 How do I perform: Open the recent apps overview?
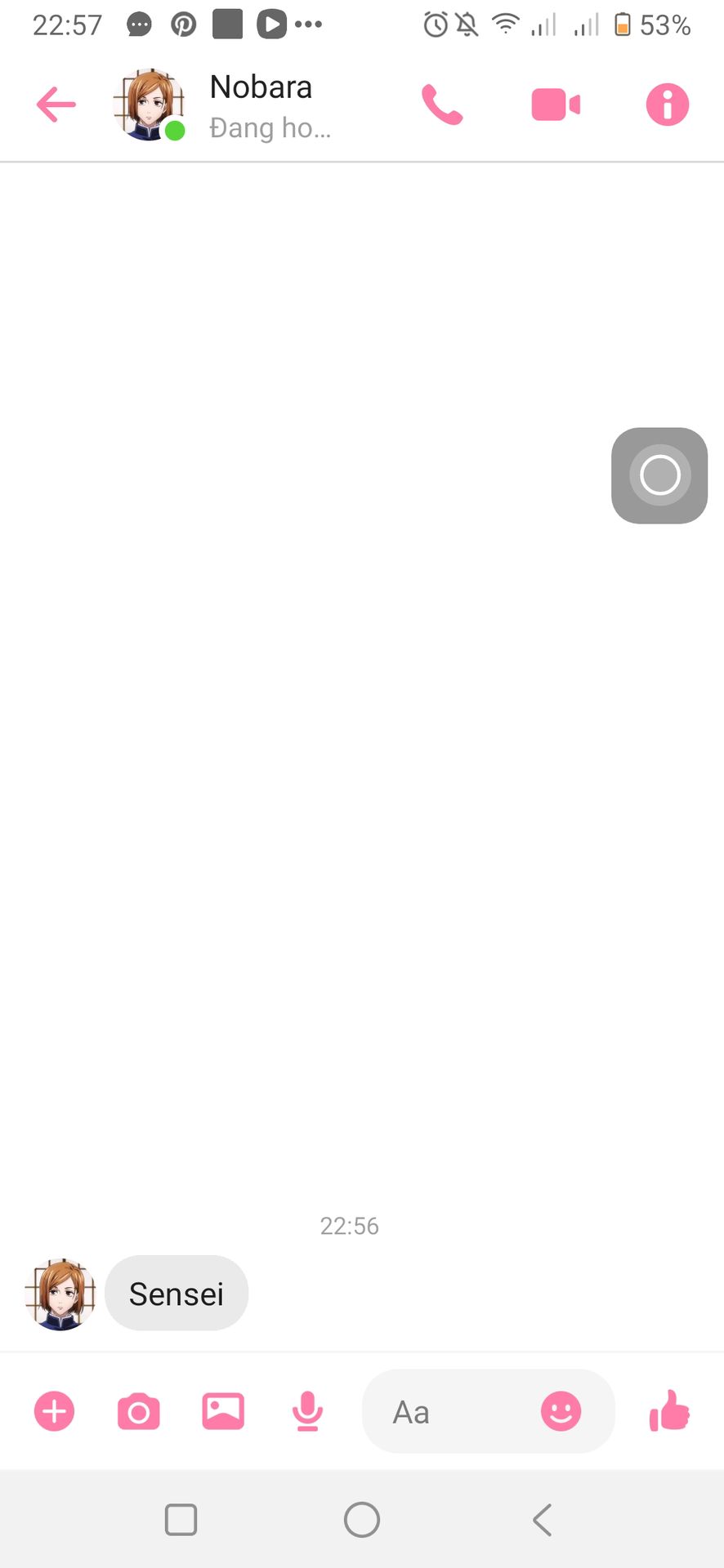click(x=181, y=1520)
